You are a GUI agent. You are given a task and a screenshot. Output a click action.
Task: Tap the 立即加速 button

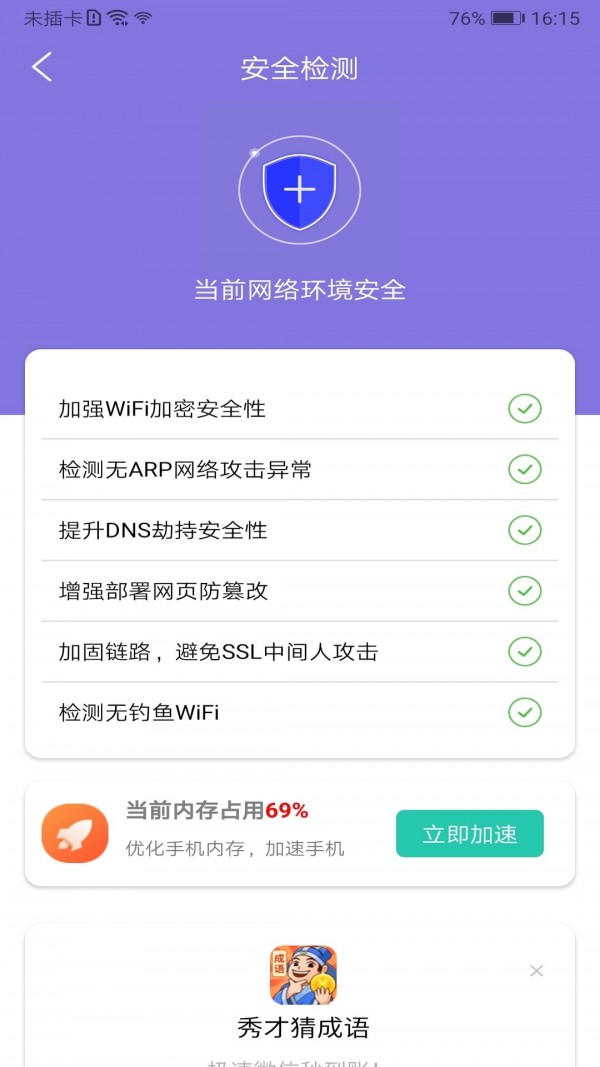469,834
